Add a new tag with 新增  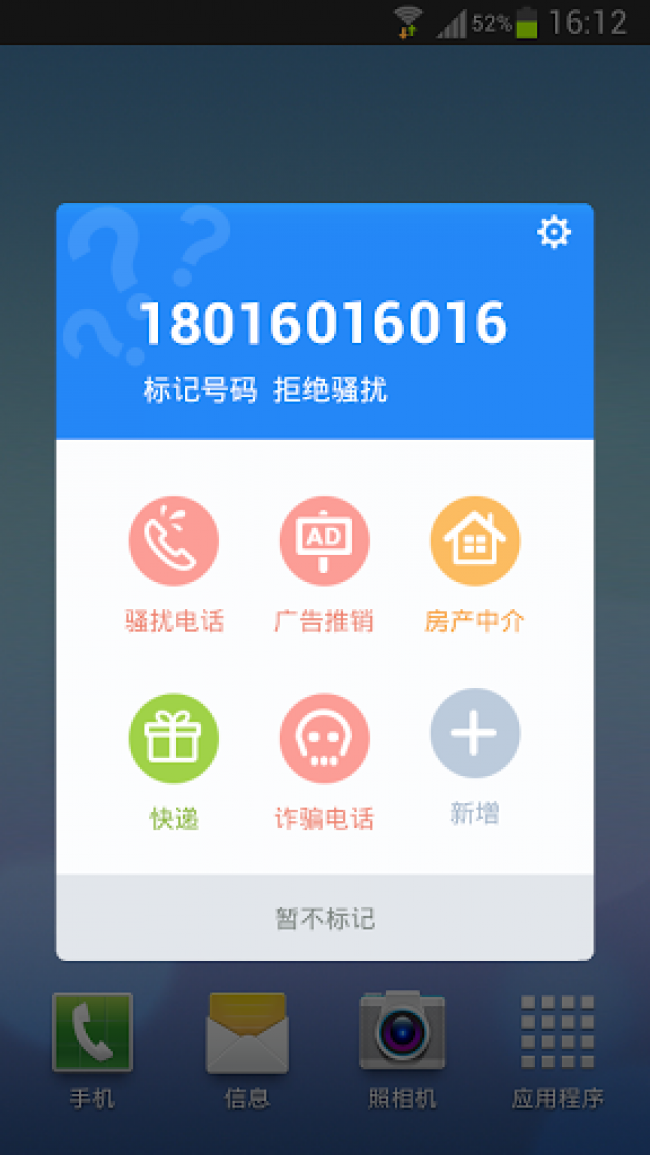475,757
